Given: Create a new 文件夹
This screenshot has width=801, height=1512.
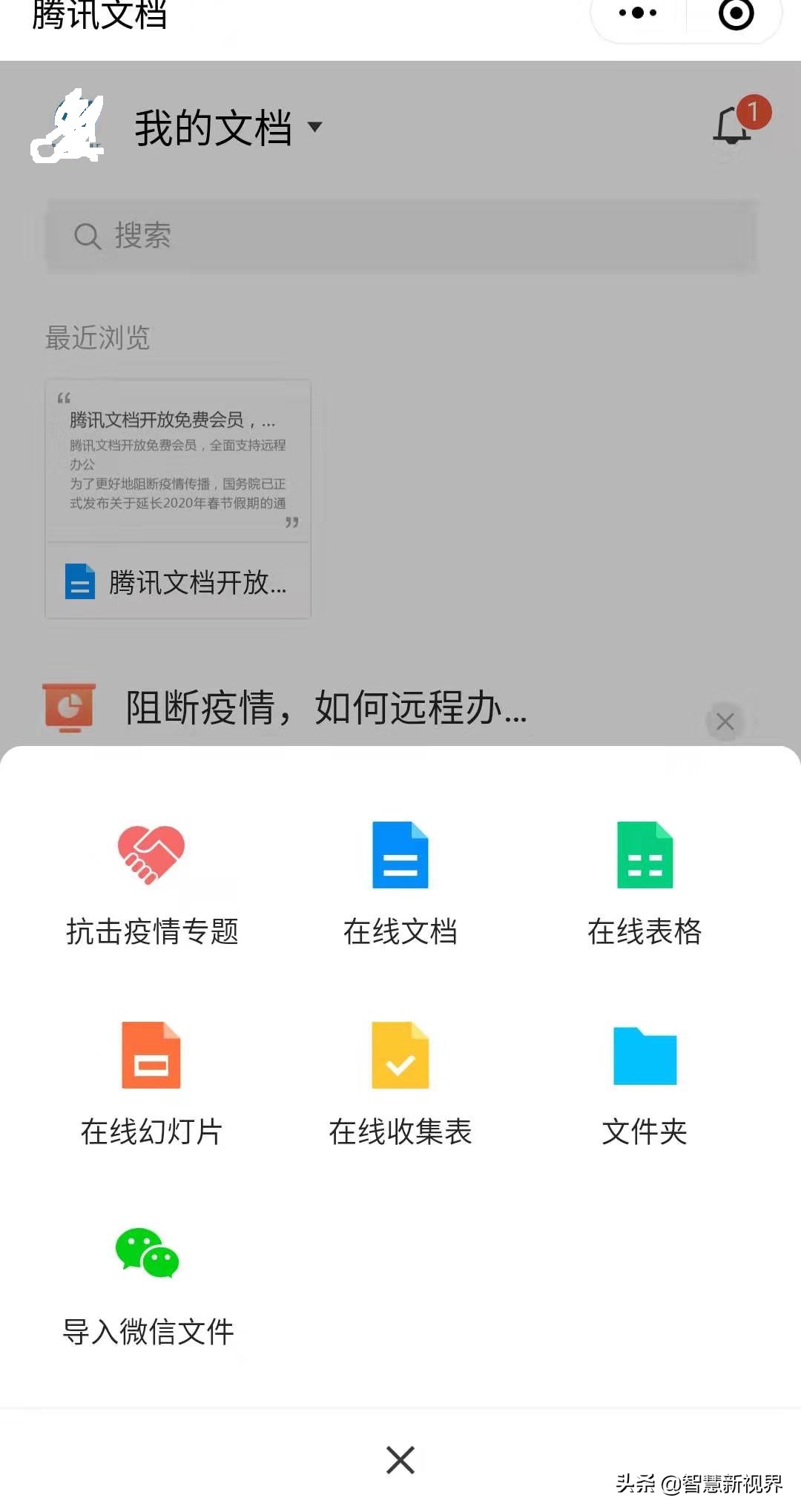Looking at the screenshot, I should [x=645, y=1083].
